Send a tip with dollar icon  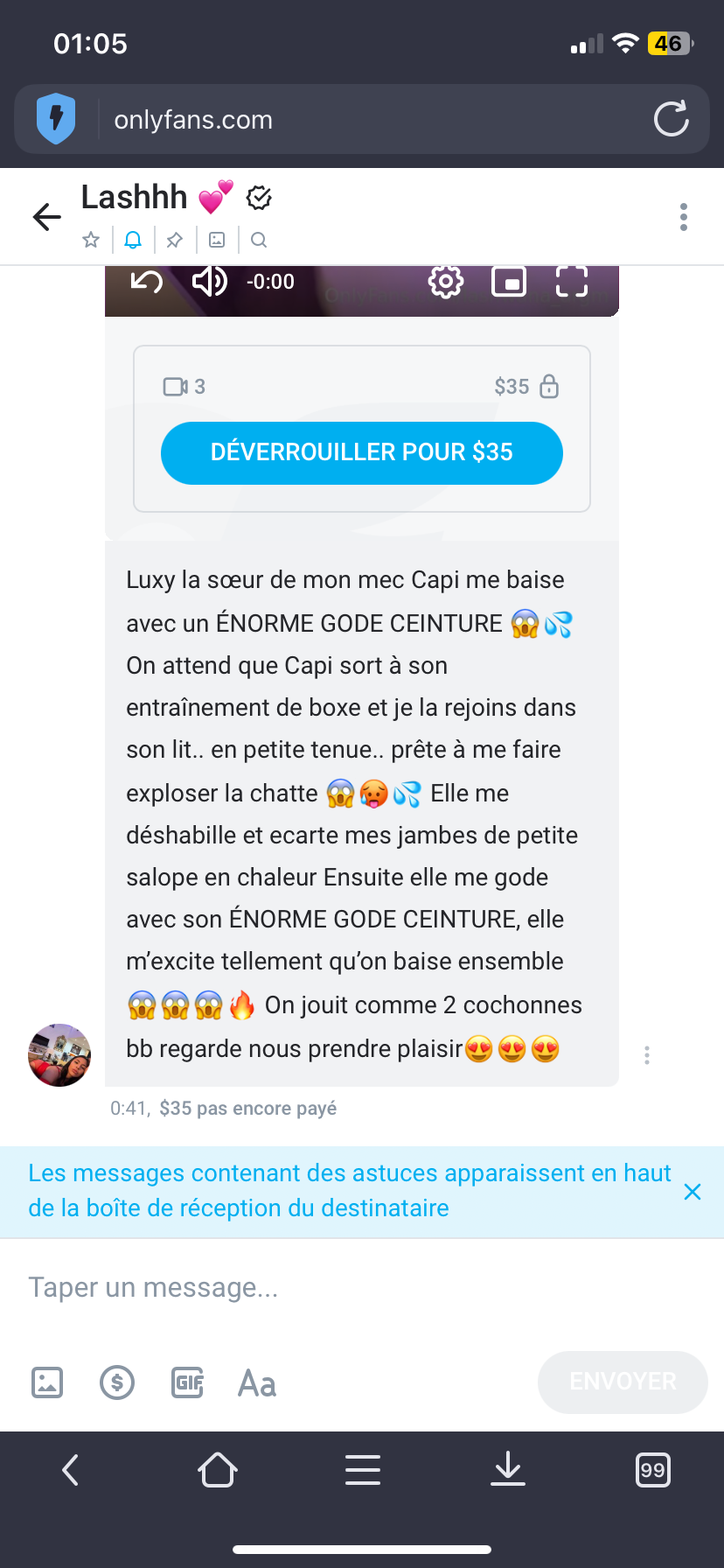[x=117, y=1382]
